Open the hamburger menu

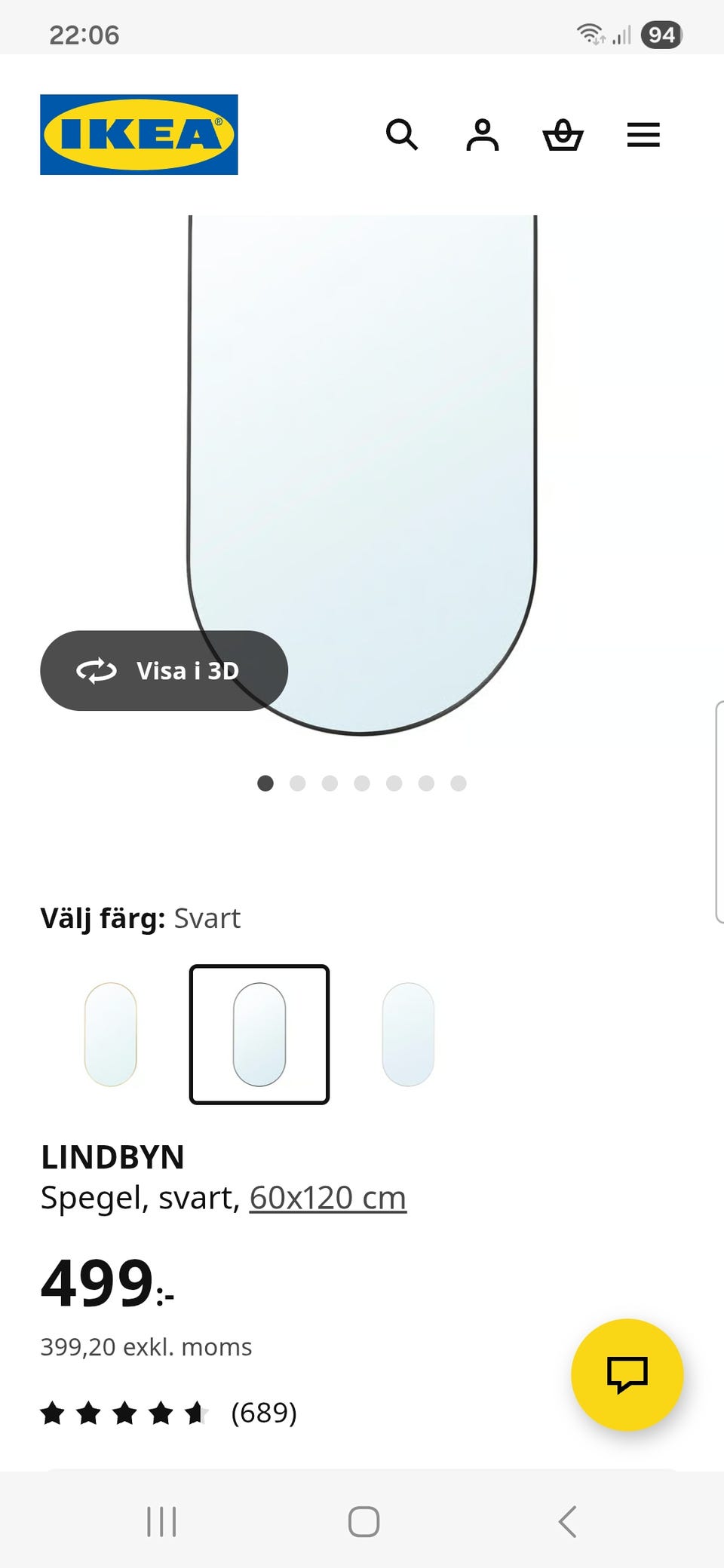click(x=643, y=135)
